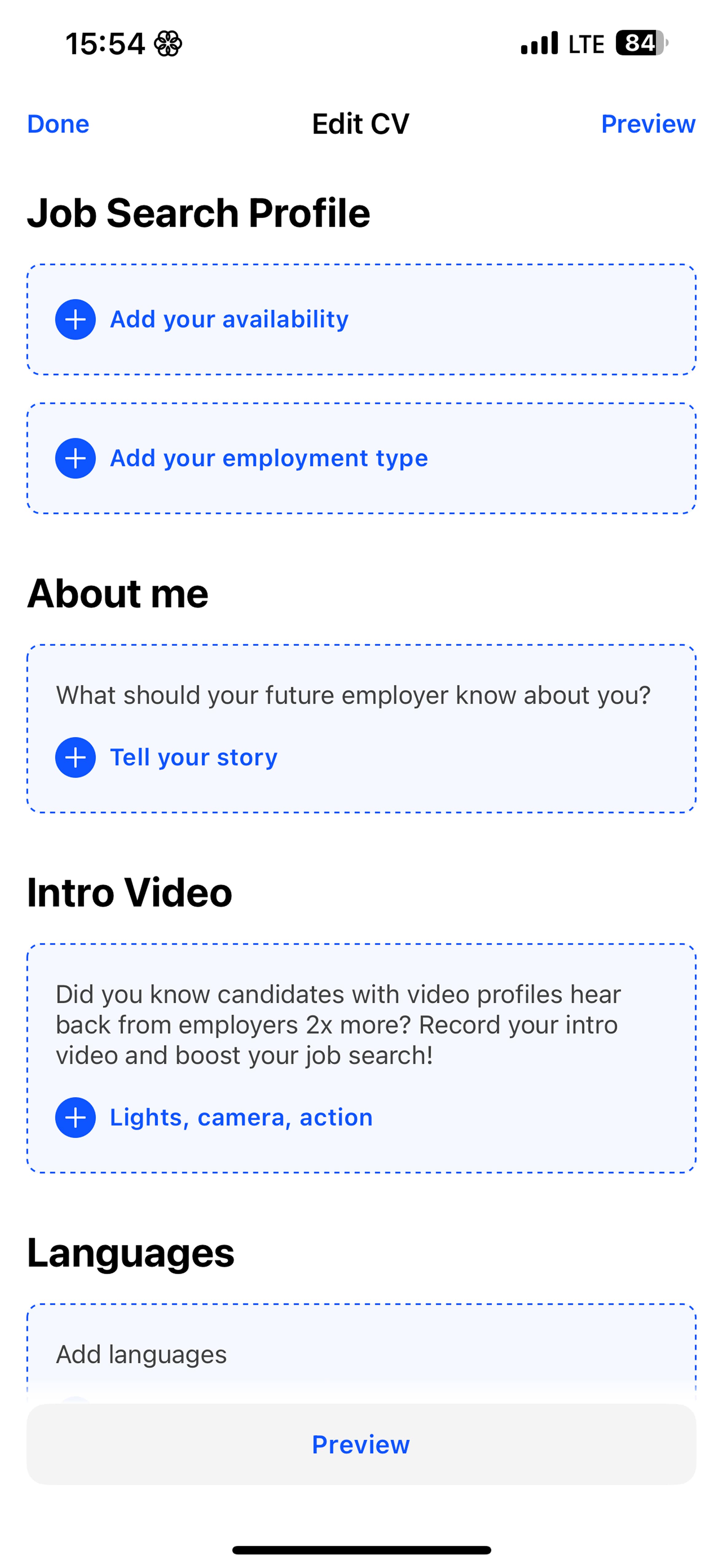Add your employment type
Viewport: 723px width, 1568px height.
coord(361,458)
